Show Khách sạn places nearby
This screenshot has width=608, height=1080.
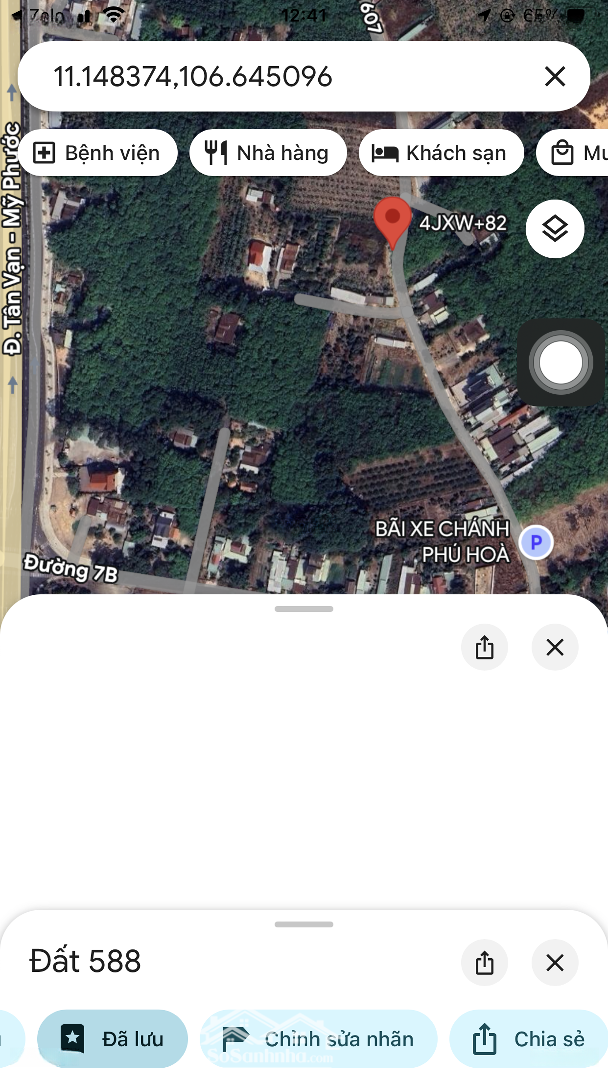pos(441,153)
